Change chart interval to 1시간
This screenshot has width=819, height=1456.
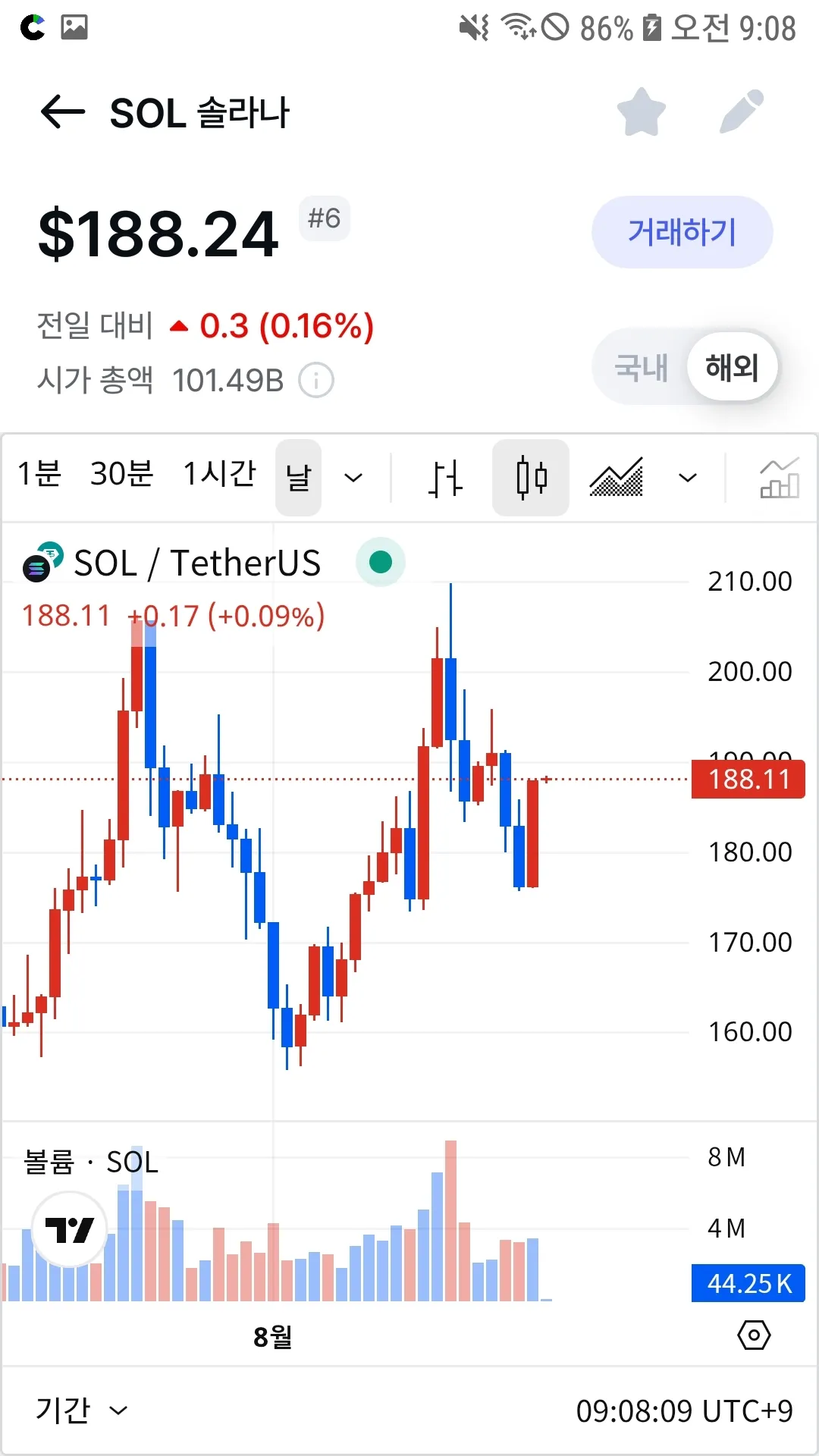(x=220, y=475)
